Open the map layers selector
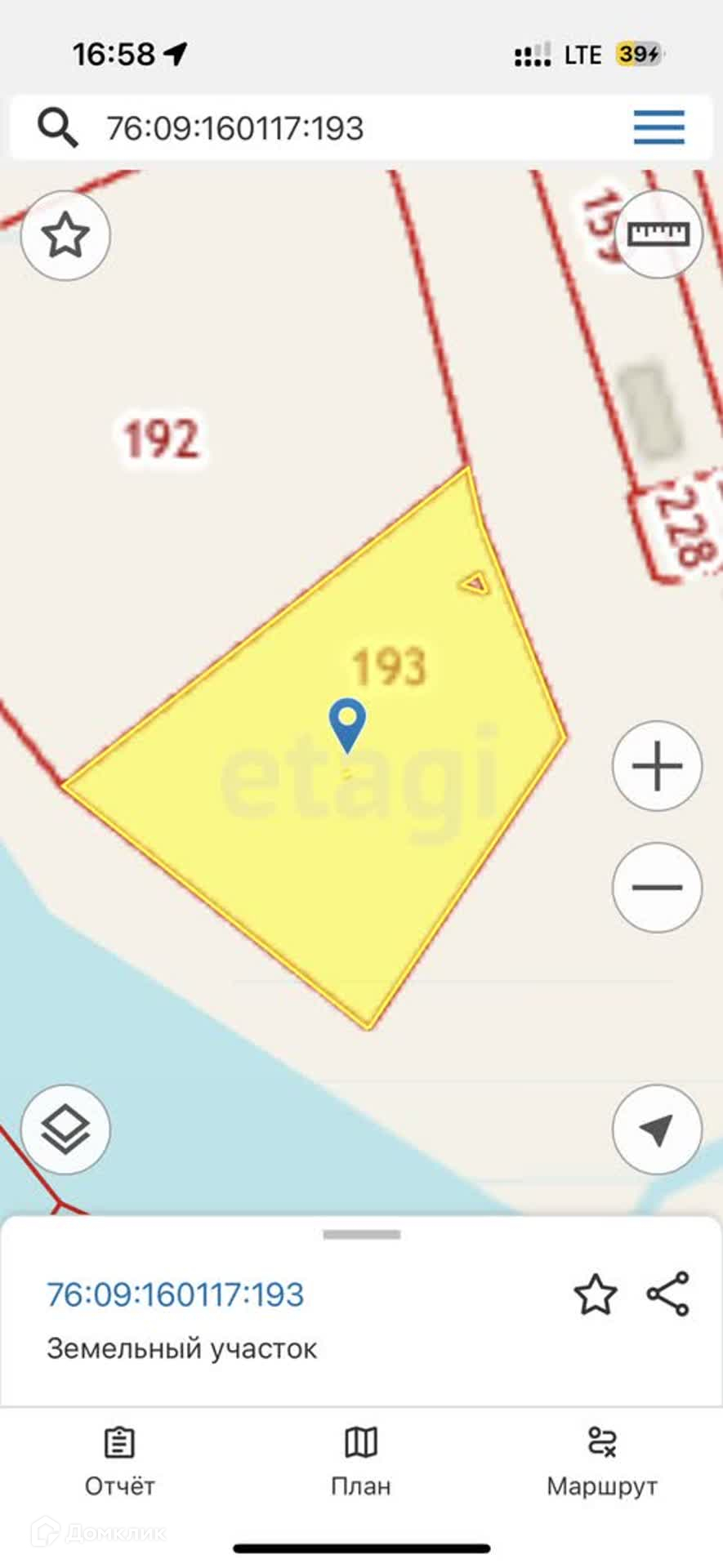The width and height of the screenshot is (723, 1568). click(65, 1129)
